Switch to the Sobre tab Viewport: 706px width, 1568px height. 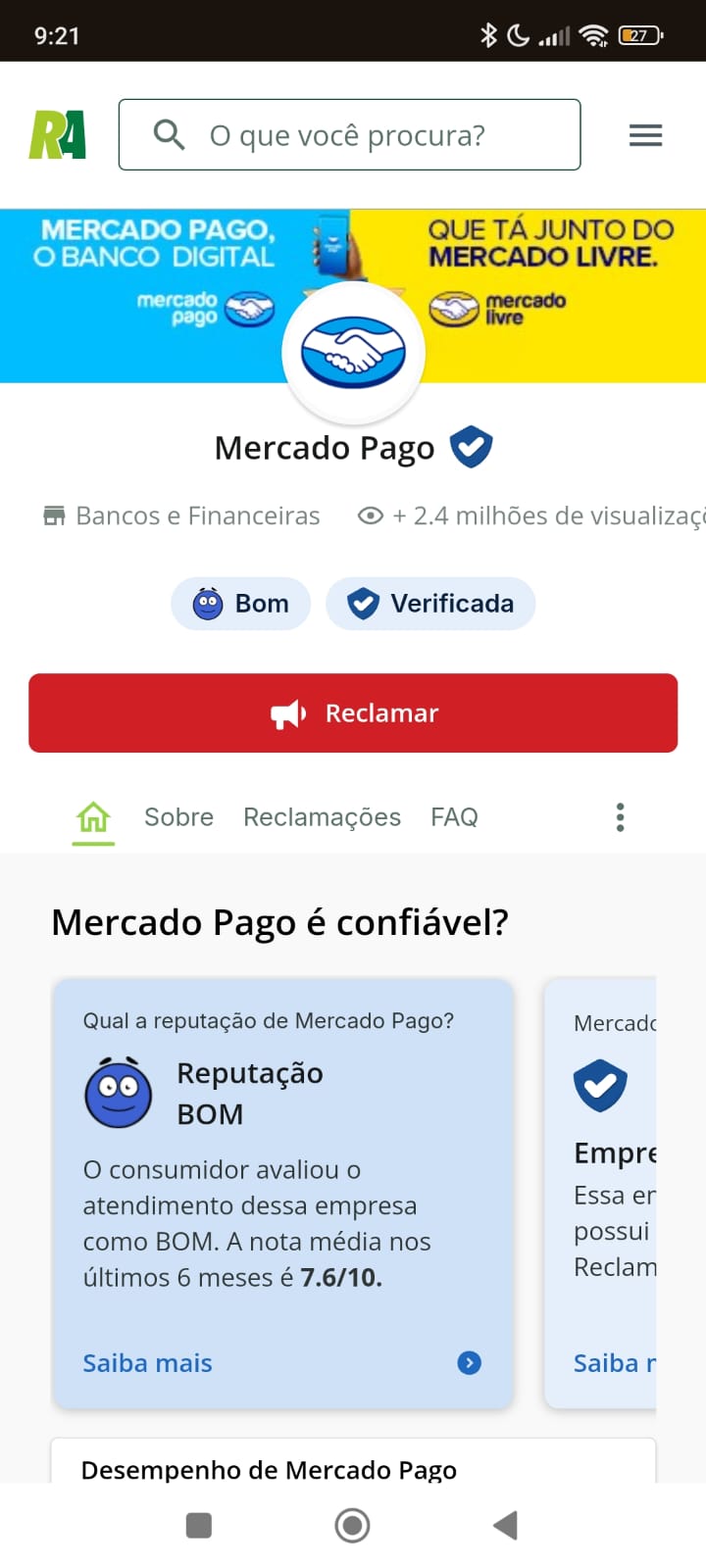[178, 817]
